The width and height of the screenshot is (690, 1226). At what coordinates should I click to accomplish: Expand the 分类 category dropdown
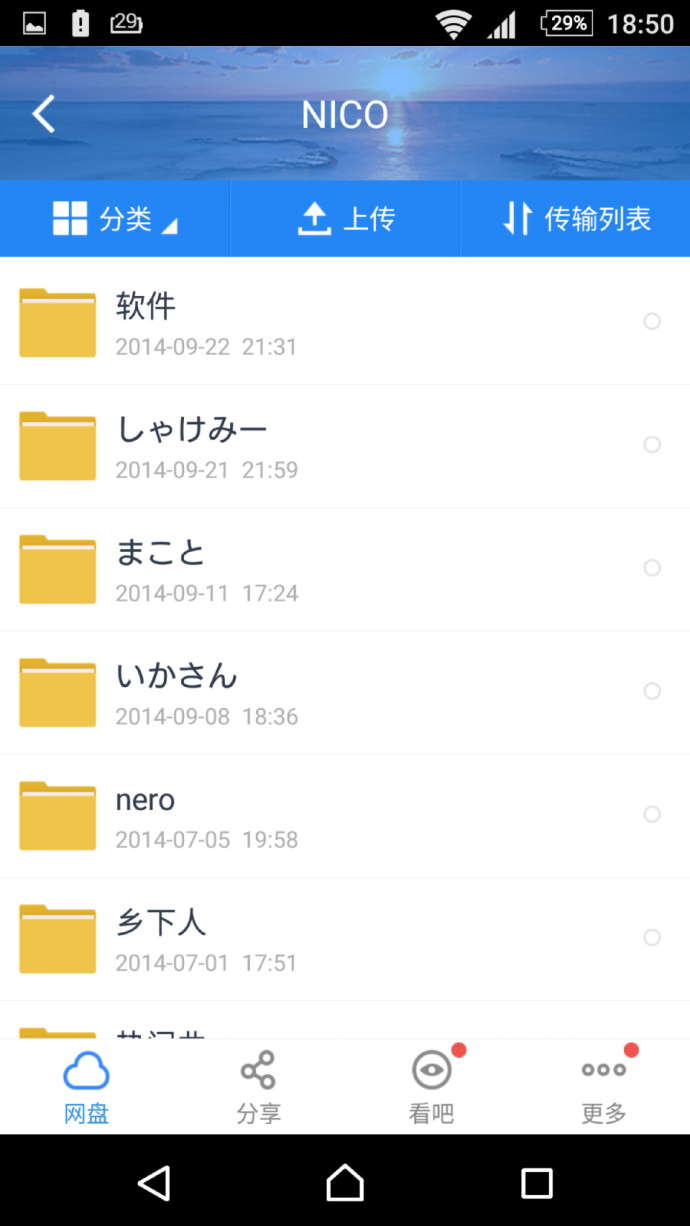point(115,219)
